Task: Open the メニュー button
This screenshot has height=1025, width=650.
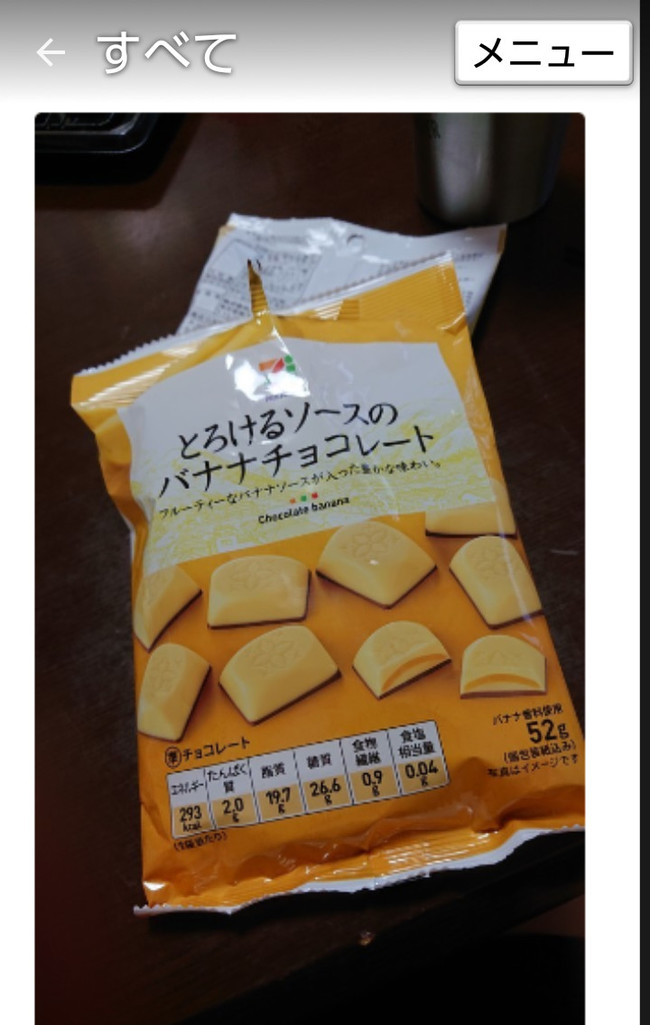Action: point(543,53)
